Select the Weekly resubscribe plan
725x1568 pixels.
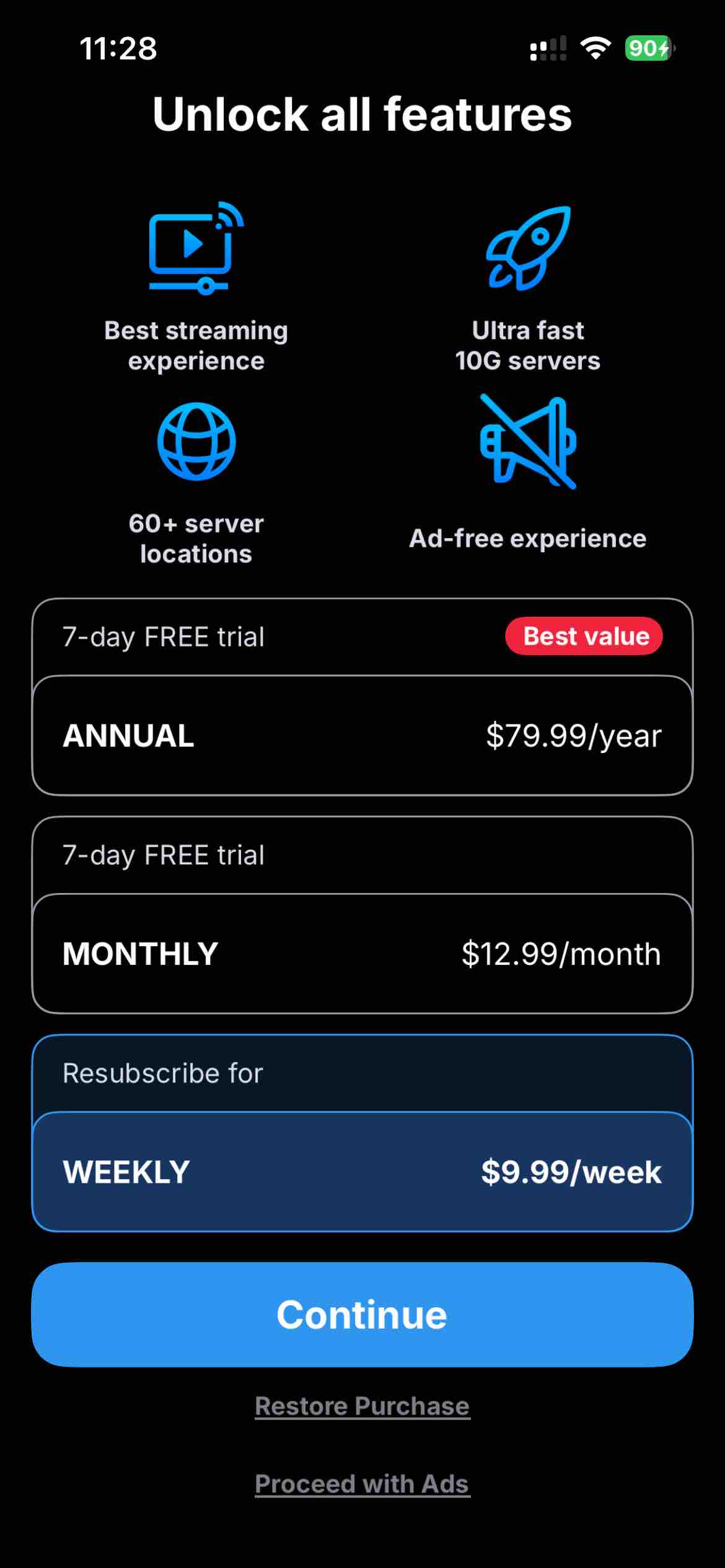point(362,1171)
